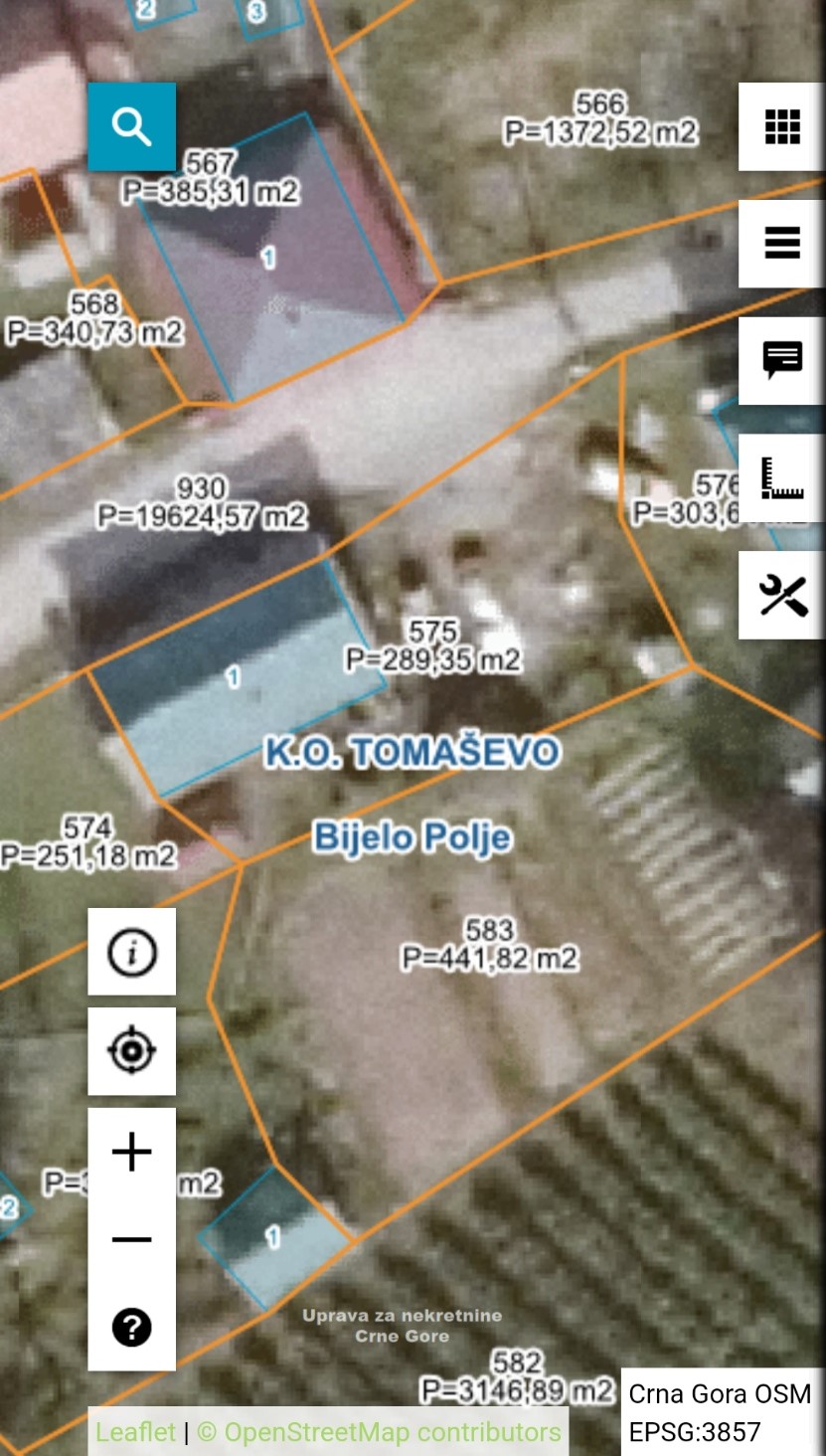The image size is (826, 1456).
Task: Activate the ruler measurement tool
Action: (782, 477)
